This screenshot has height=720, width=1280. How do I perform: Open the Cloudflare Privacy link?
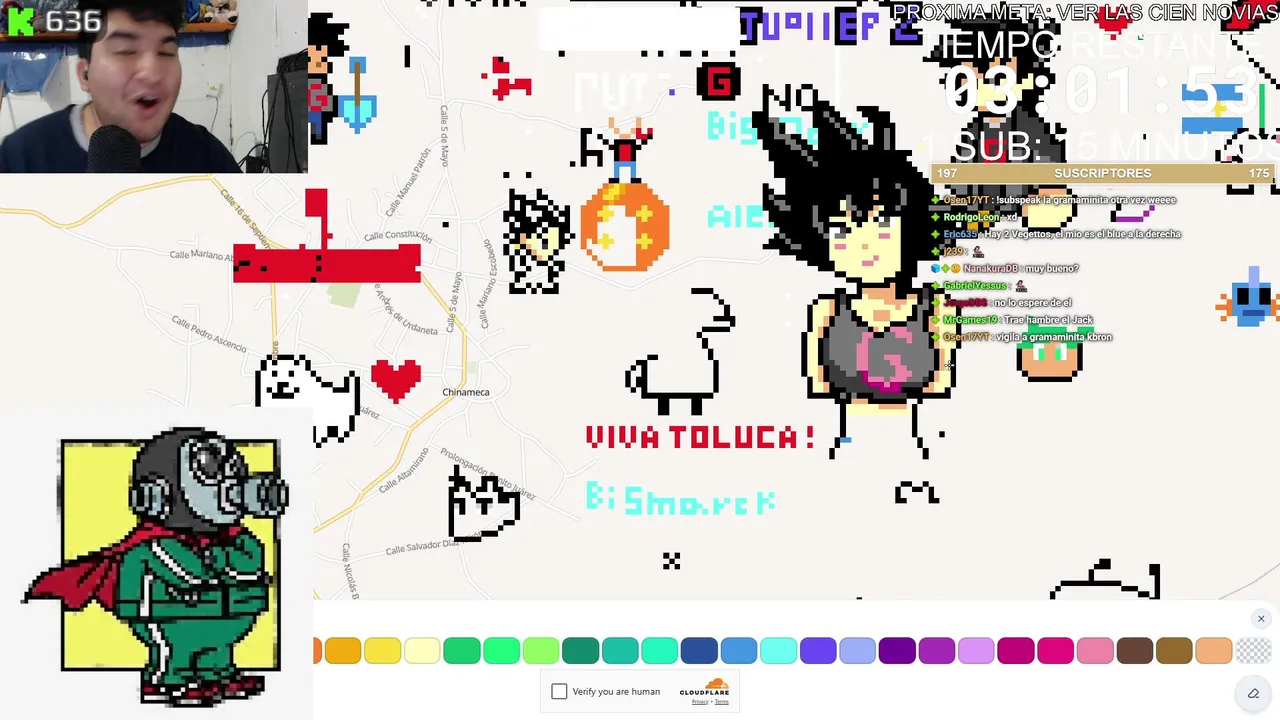tap(700, 702)
